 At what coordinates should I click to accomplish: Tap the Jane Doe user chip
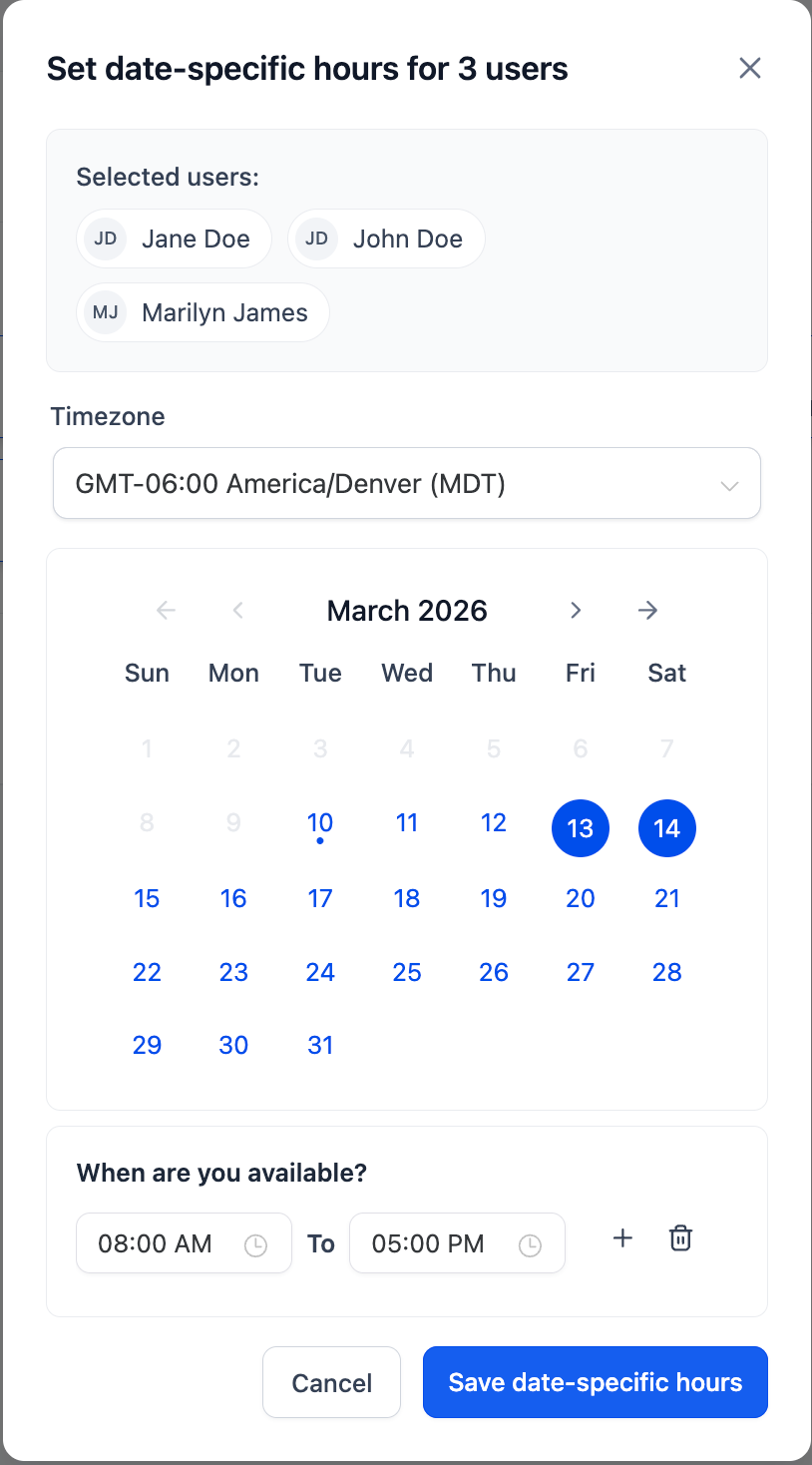tap(174, 240)
